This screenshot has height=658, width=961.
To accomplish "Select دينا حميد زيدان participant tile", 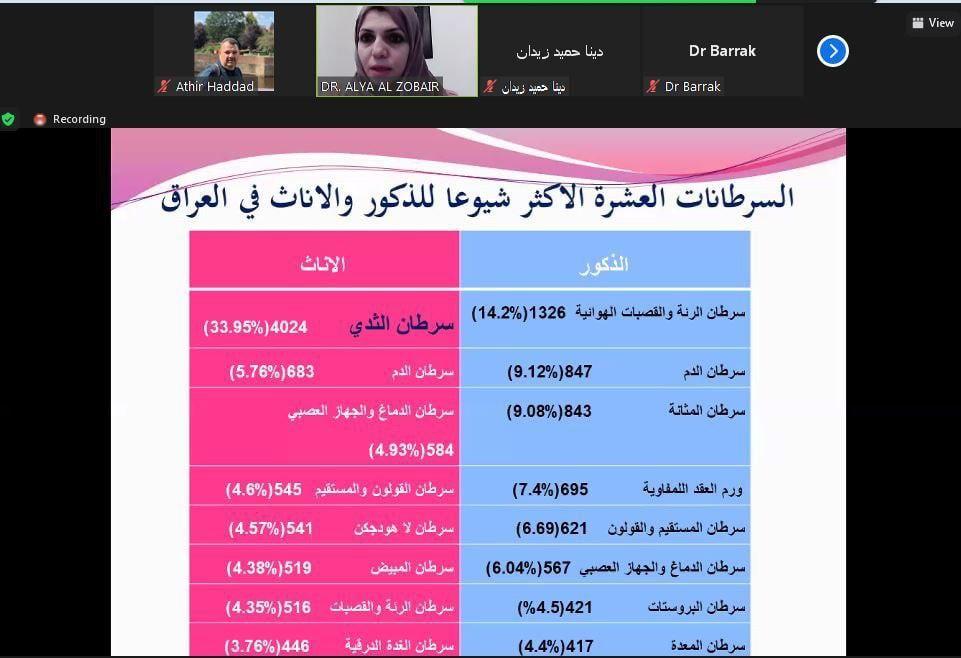I will pos(559,51).
